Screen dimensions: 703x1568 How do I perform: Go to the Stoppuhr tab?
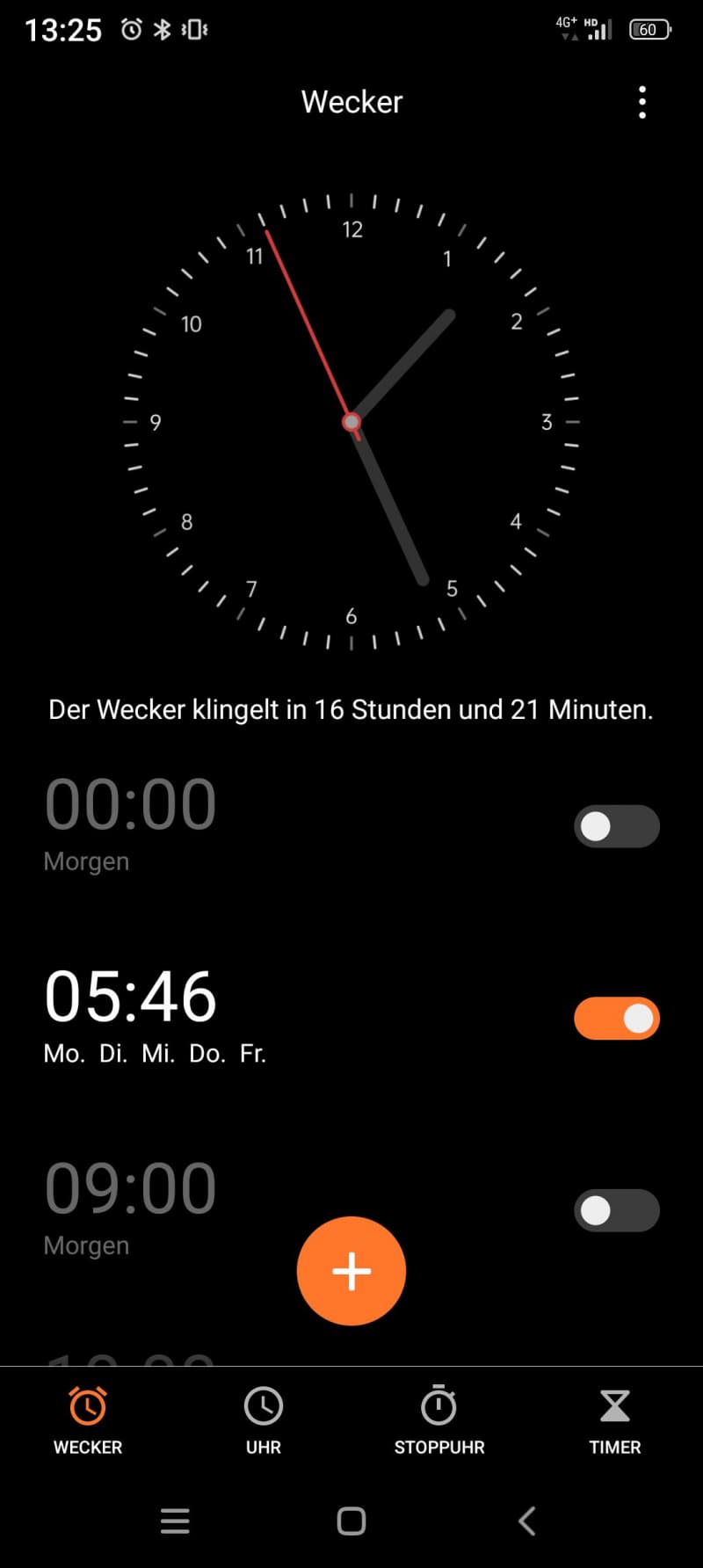point(439,1421)
